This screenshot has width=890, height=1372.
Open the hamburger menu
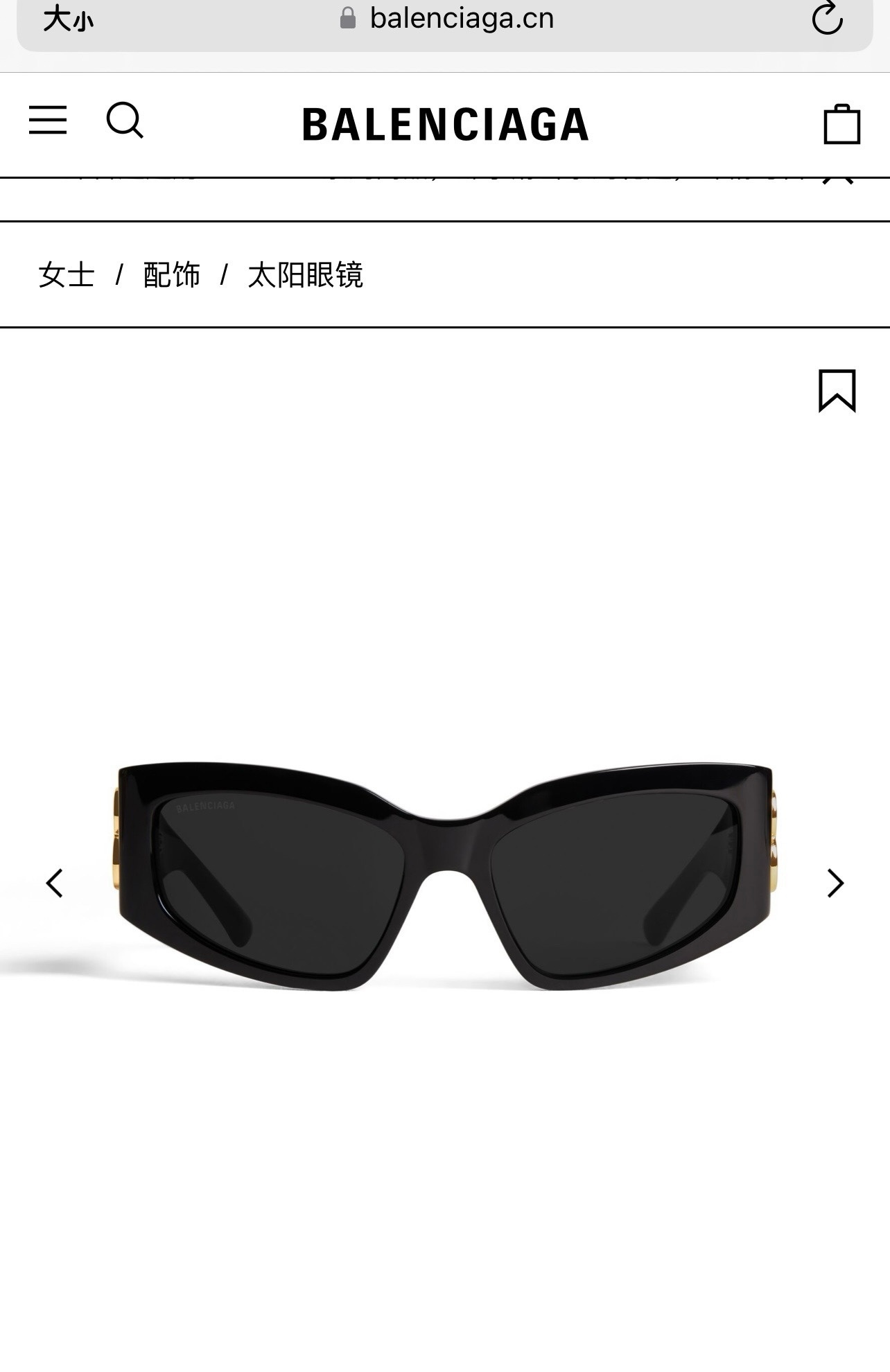tap(48, 120)
